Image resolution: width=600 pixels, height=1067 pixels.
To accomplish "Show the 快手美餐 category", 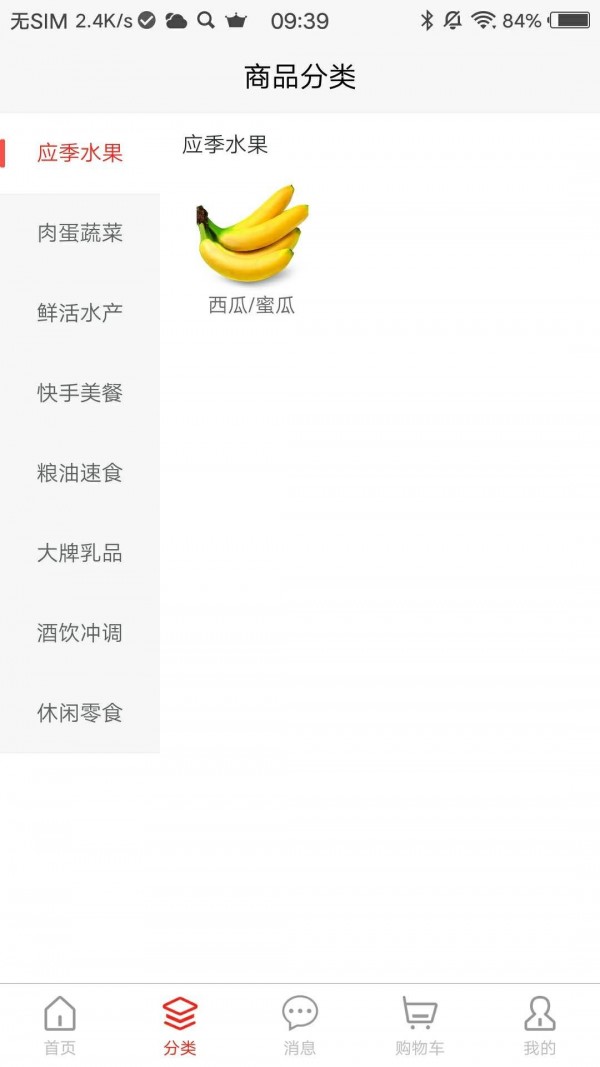I will tap(80, 393).
